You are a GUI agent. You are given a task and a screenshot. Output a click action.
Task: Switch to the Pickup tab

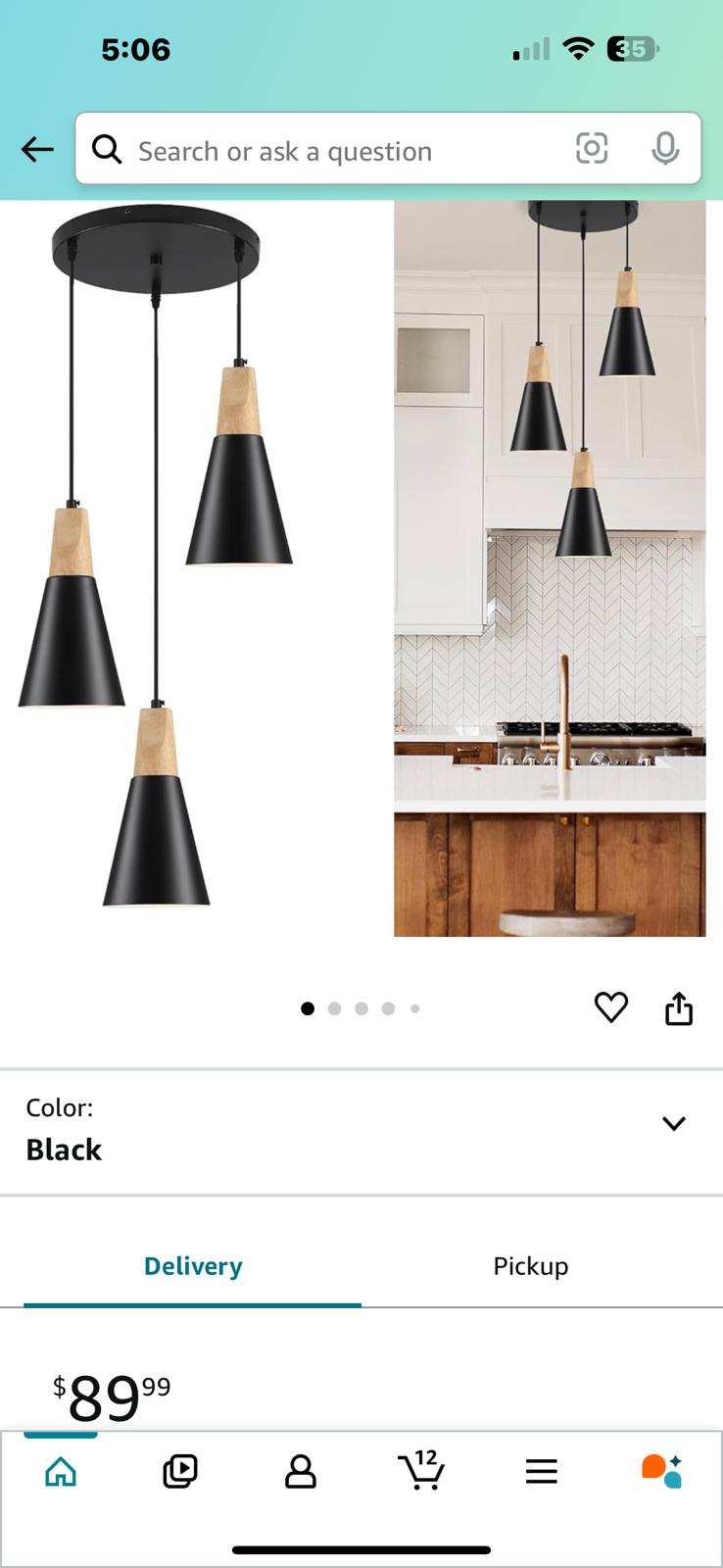point(530,1266)
